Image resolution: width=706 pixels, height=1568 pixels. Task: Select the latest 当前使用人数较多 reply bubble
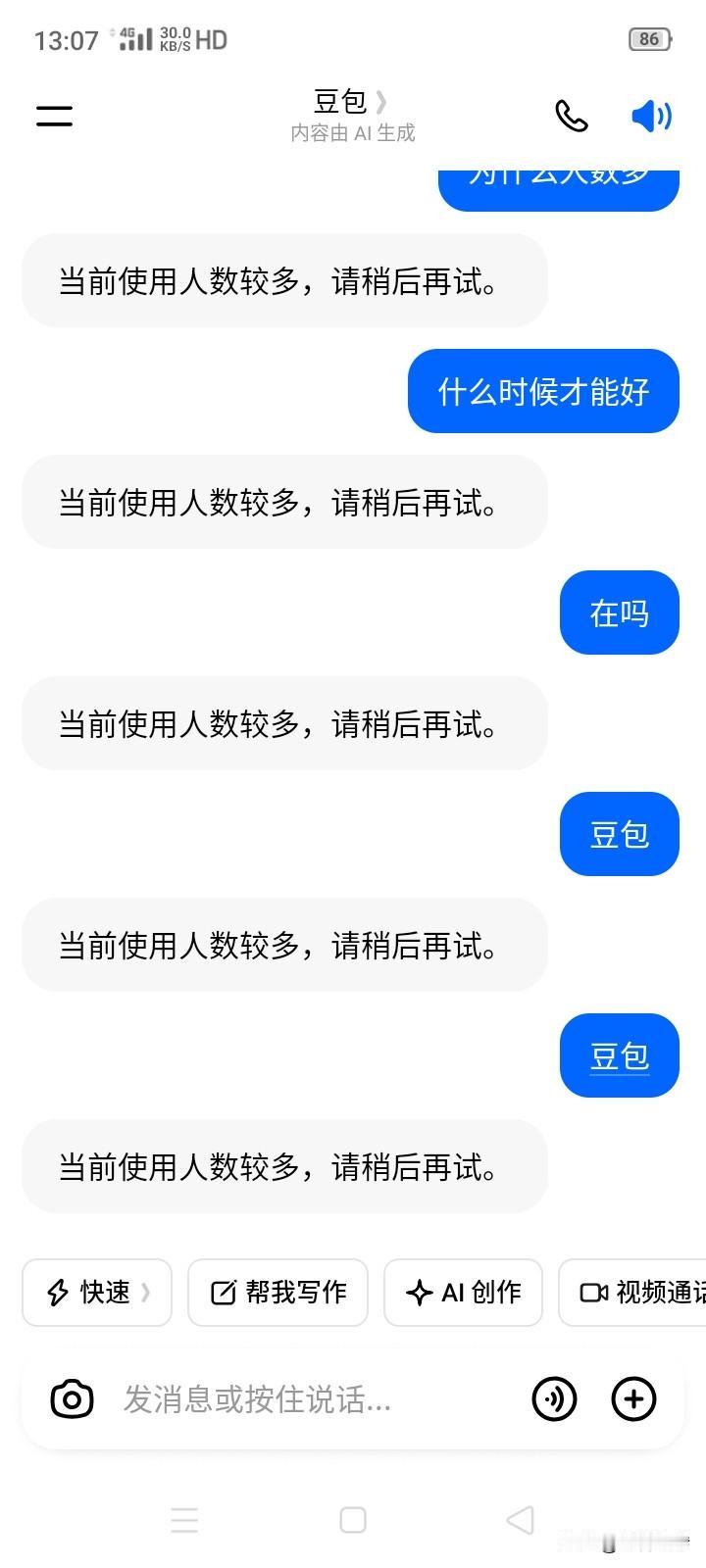pyautogui.click(x=284, y=1167)
